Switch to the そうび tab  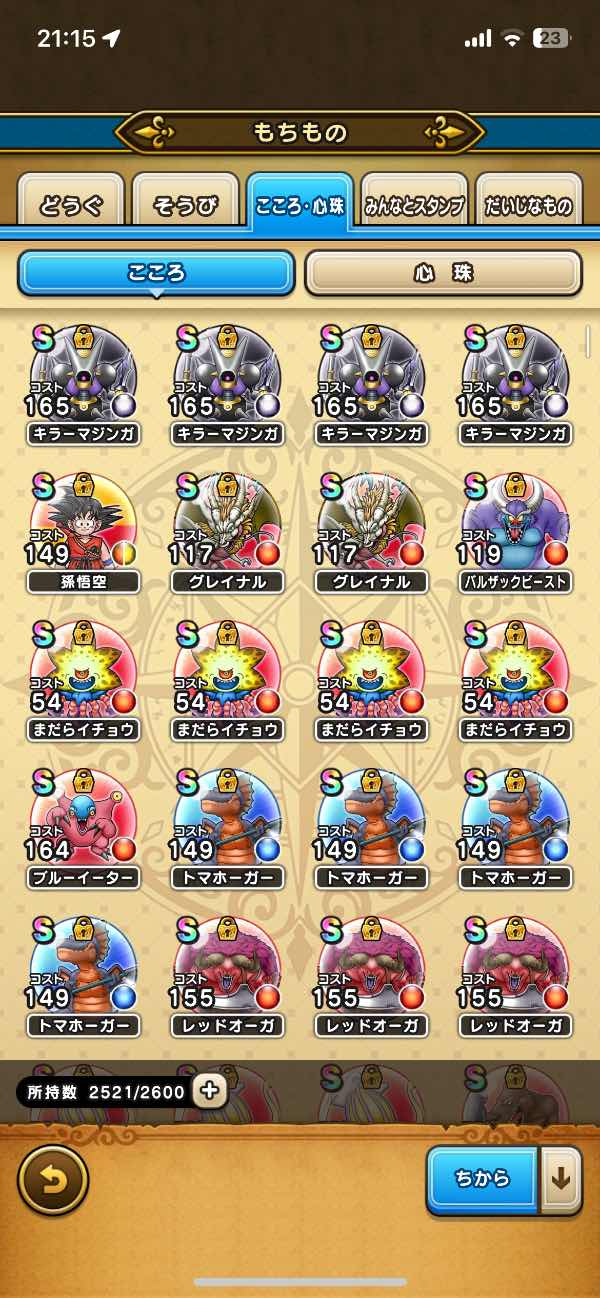point(185,205)
